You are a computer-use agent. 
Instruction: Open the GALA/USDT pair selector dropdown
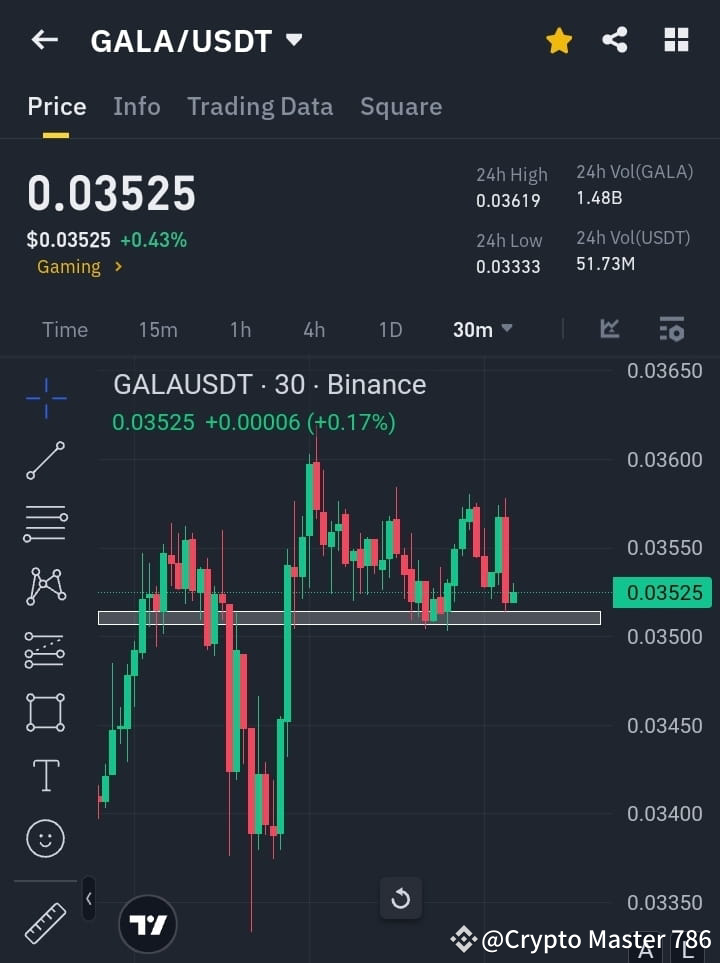(x=293, y=41)
